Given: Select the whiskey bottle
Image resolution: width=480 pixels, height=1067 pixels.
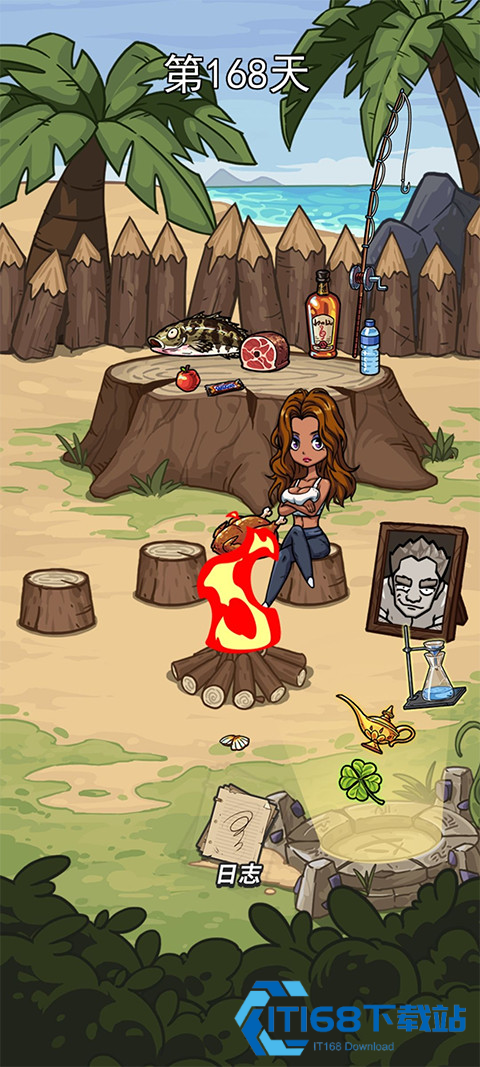Looking at the screenshot, I should tap(322, 314).
